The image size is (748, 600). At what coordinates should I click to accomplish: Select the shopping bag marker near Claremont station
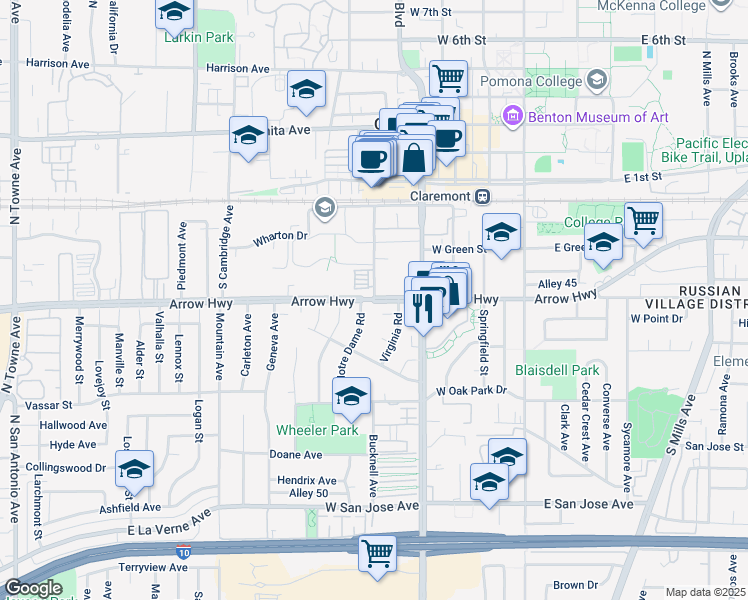click(415, 157)
